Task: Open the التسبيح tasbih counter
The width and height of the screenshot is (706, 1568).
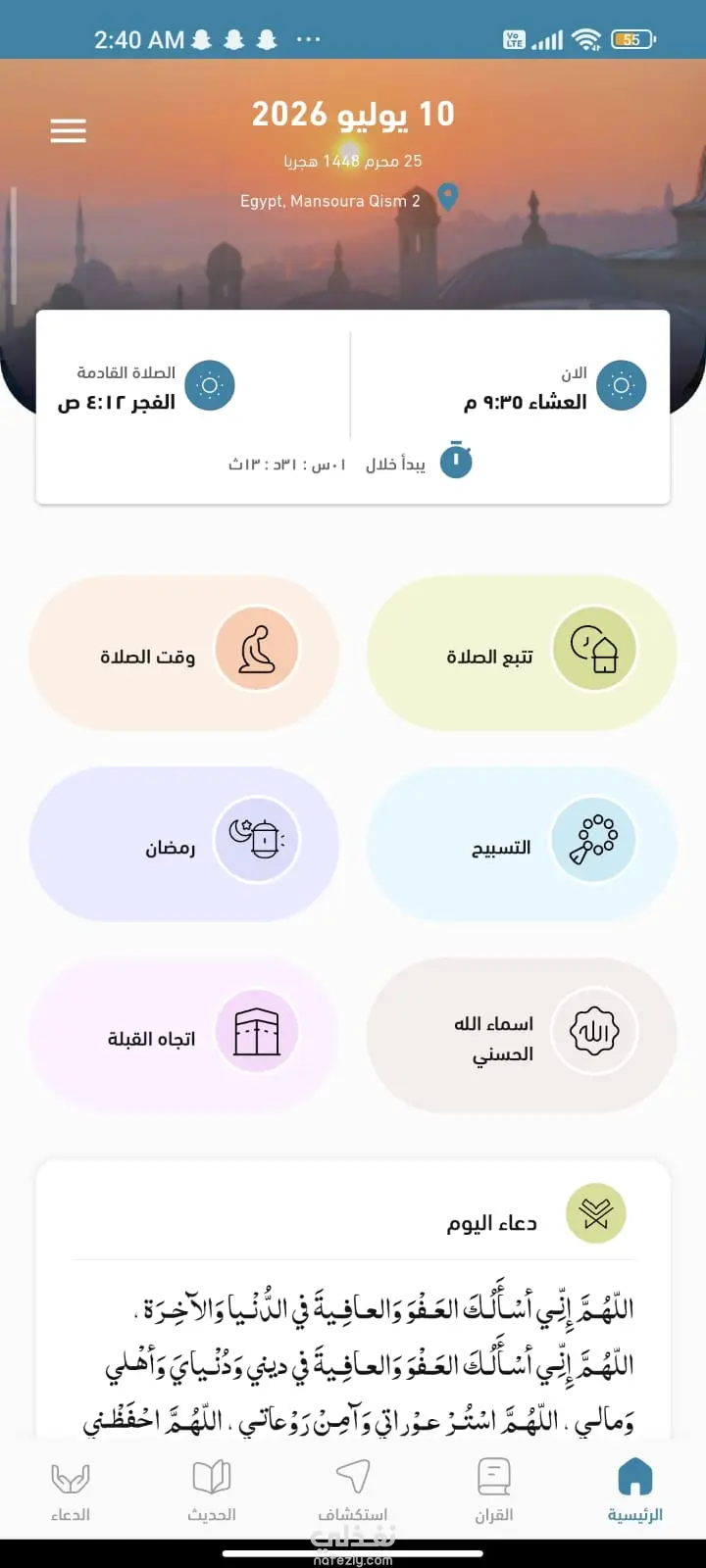Action: [522, 843]
